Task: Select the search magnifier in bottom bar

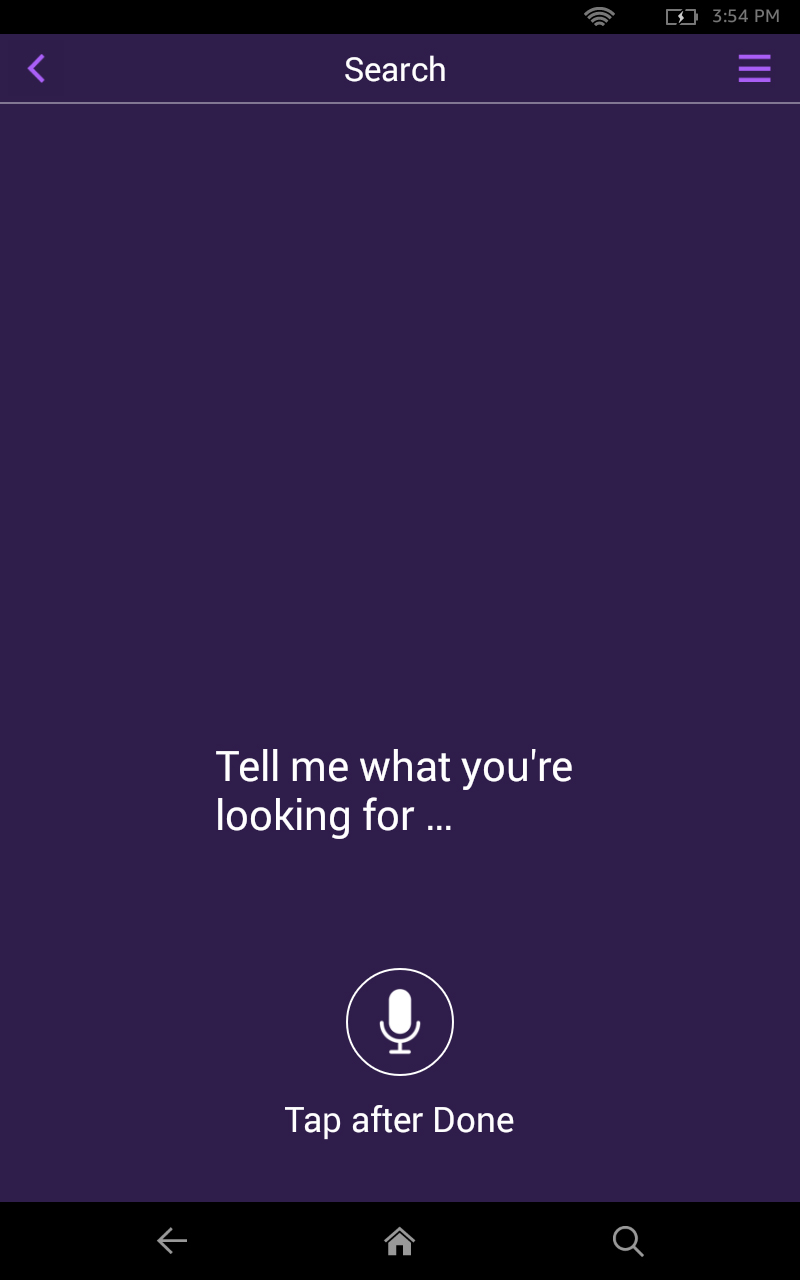Action: (628, 1241)
